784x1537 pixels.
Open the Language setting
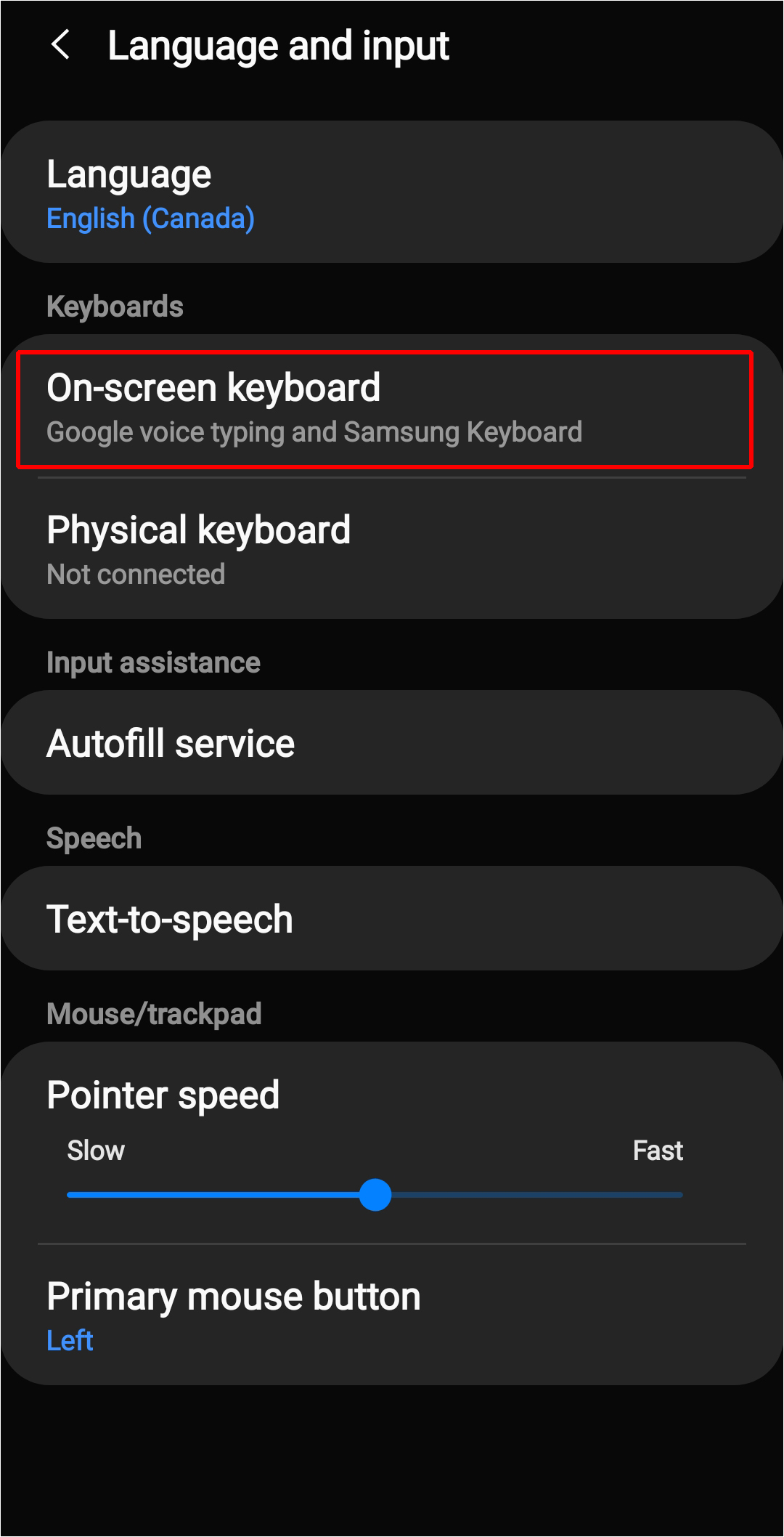(x=392, y=192)
